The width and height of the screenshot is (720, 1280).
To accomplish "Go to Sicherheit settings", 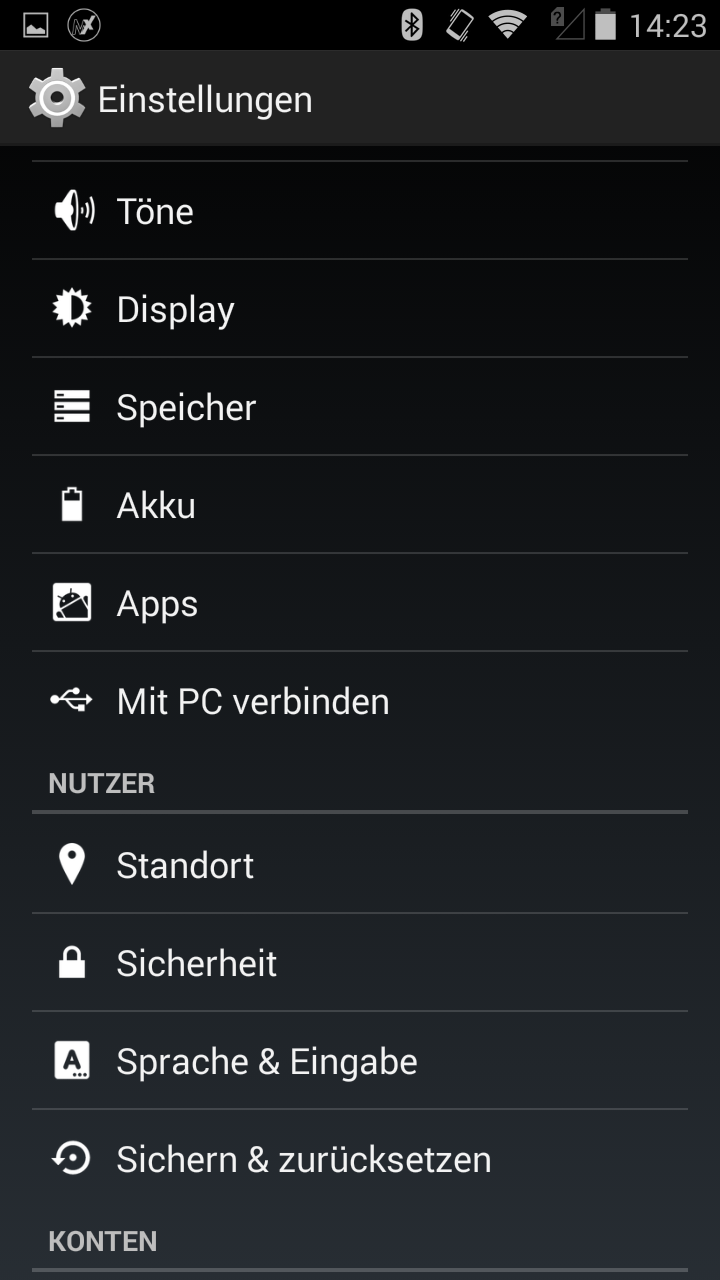I will (x=196, y=963).
